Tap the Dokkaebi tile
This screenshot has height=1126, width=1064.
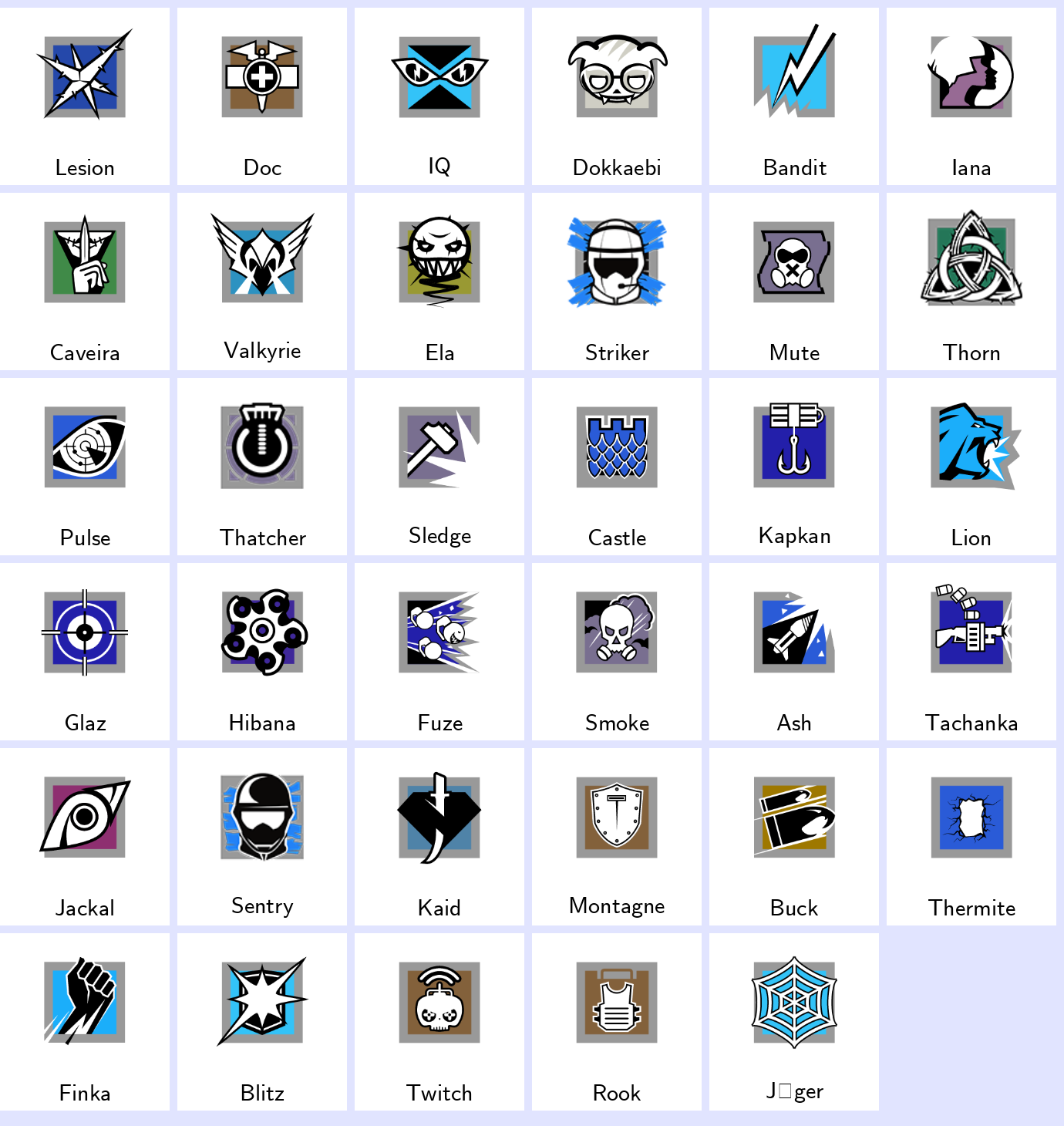tap(617, 96)
